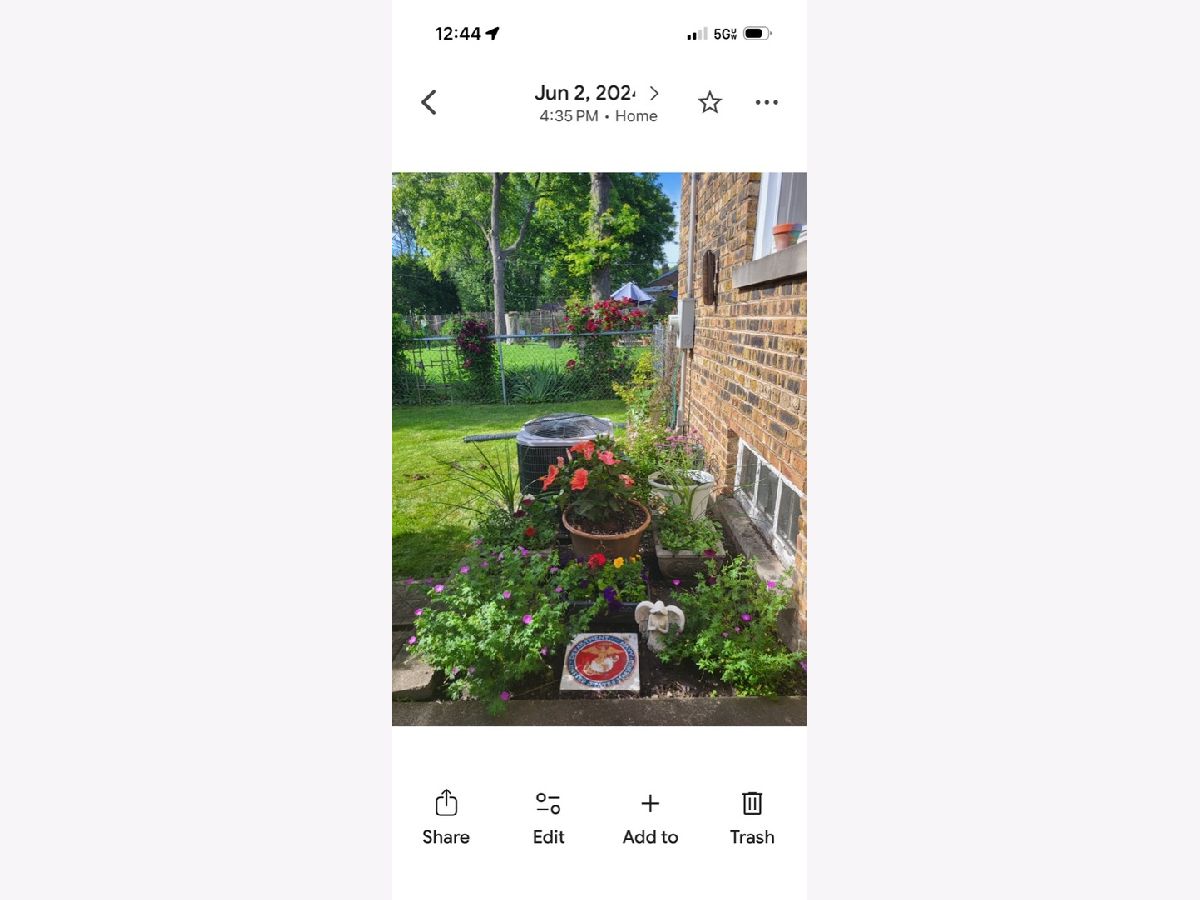Open the three-dot overflow menu
This screenshot has height=900, width=1200.
coord(767,102)
